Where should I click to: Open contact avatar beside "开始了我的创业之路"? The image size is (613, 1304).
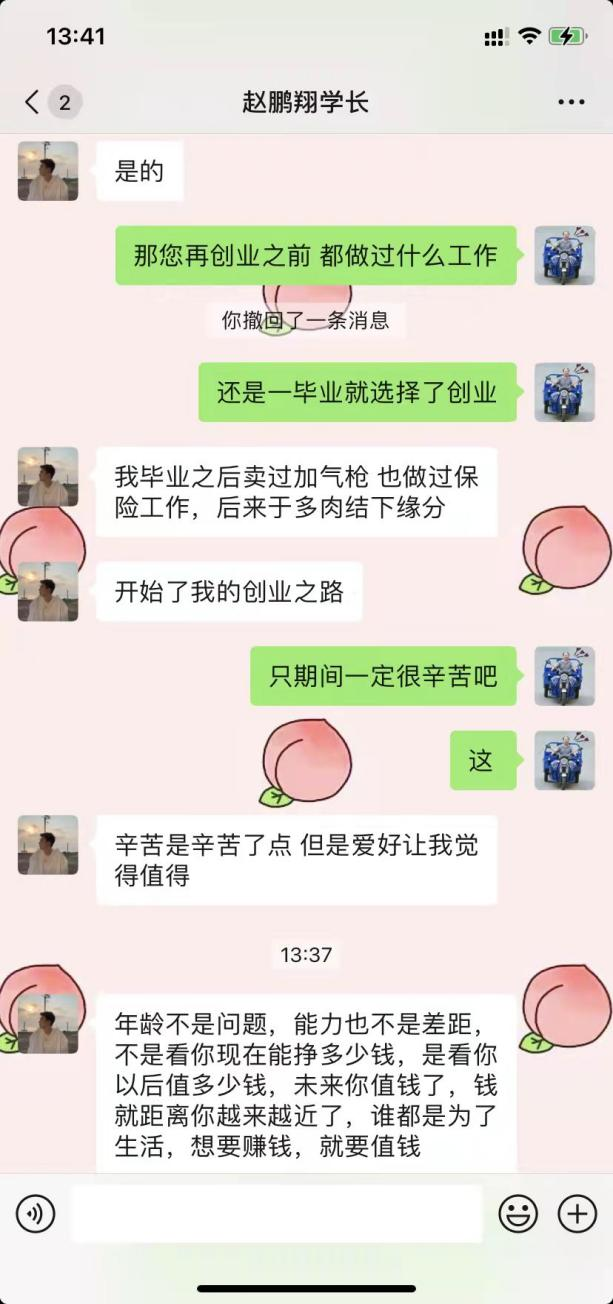pyautogui.click(x=48, y=591)
